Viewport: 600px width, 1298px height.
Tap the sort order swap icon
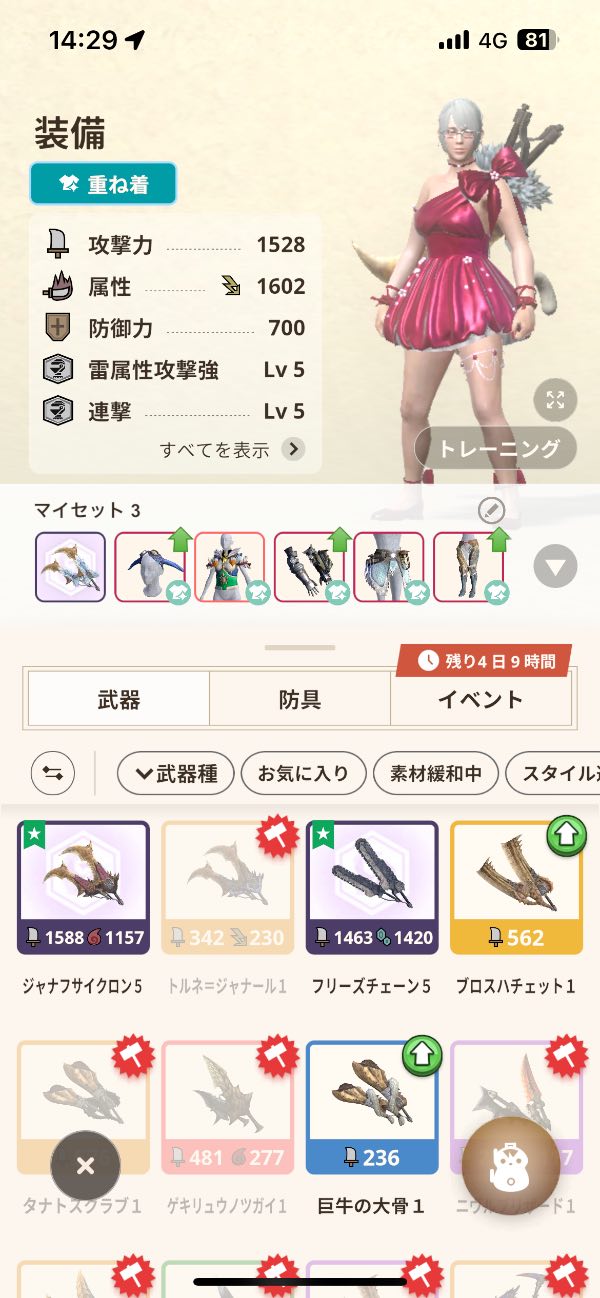point(53,773)
